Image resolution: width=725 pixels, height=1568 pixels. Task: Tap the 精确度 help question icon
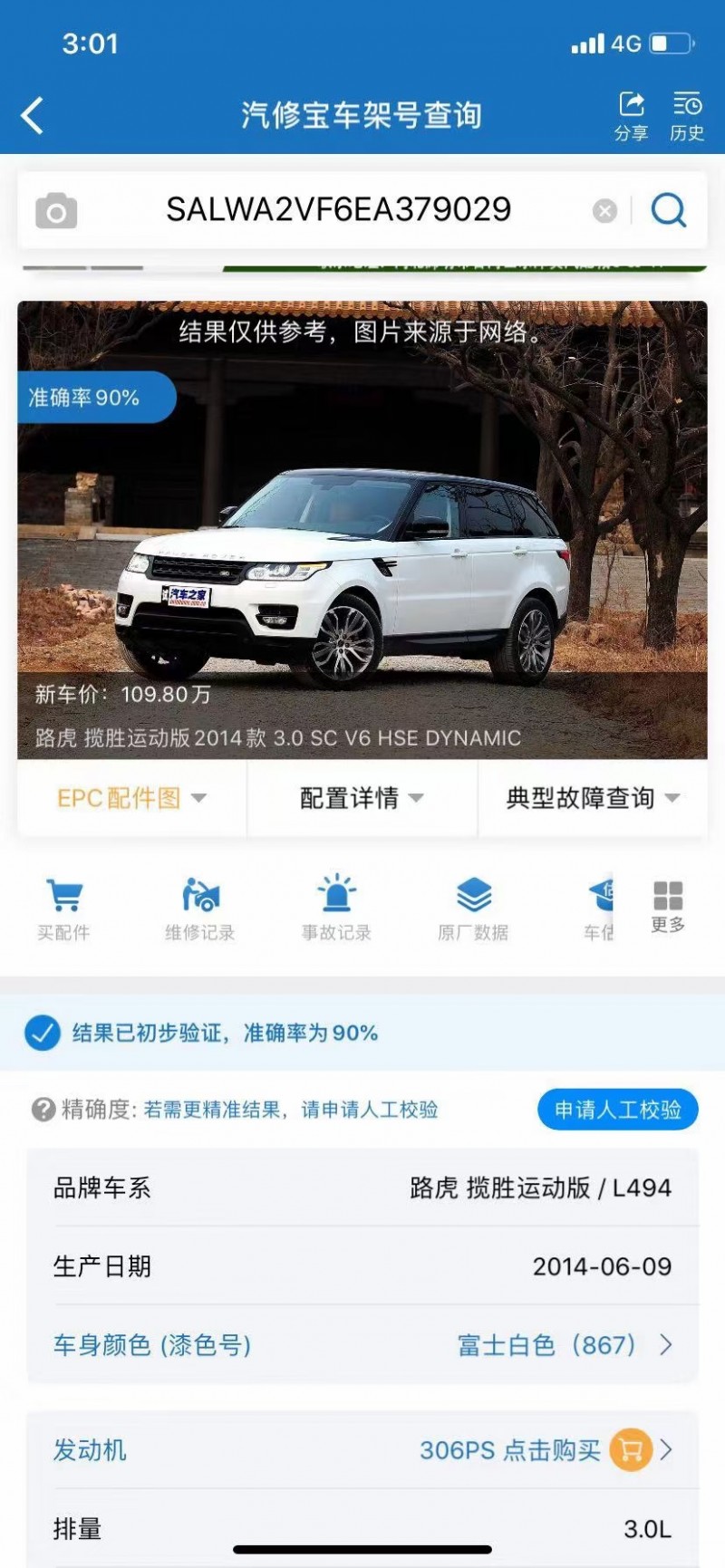(43, 1110)
